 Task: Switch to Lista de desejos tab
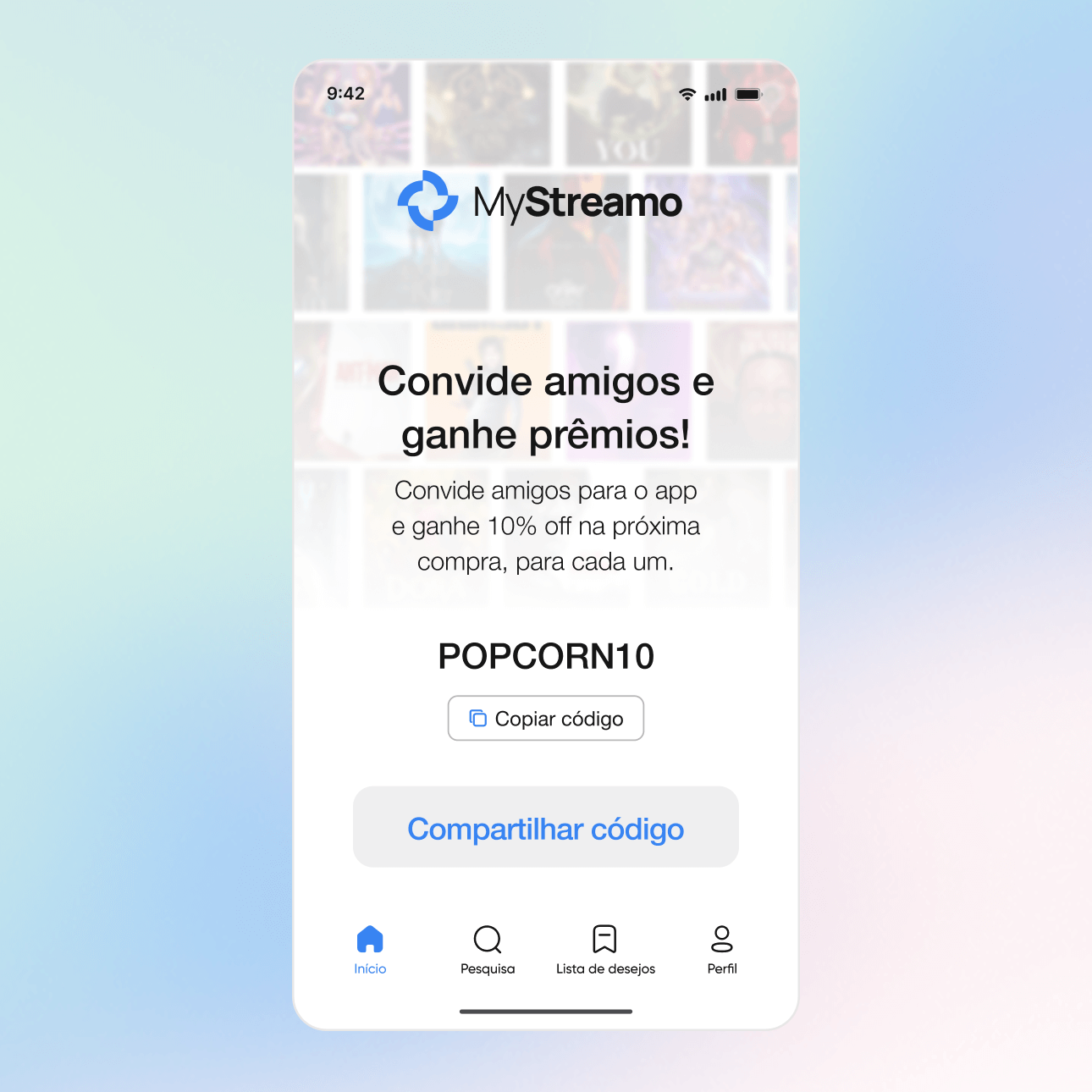[605, 950]
